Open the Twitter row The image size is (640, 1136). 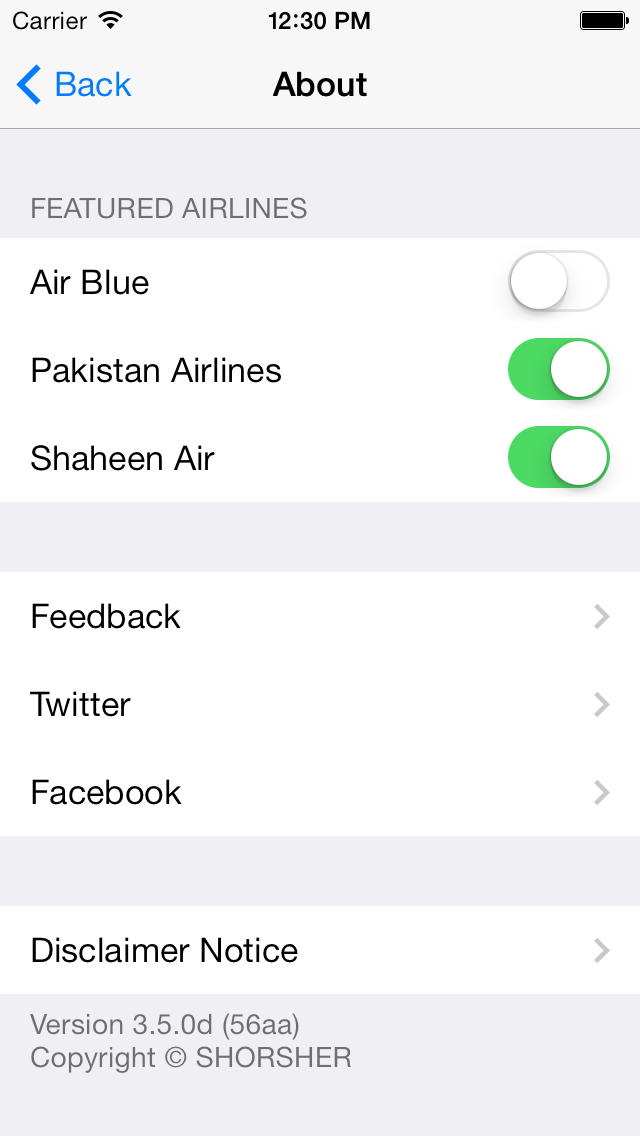click(x=320, y=704)
